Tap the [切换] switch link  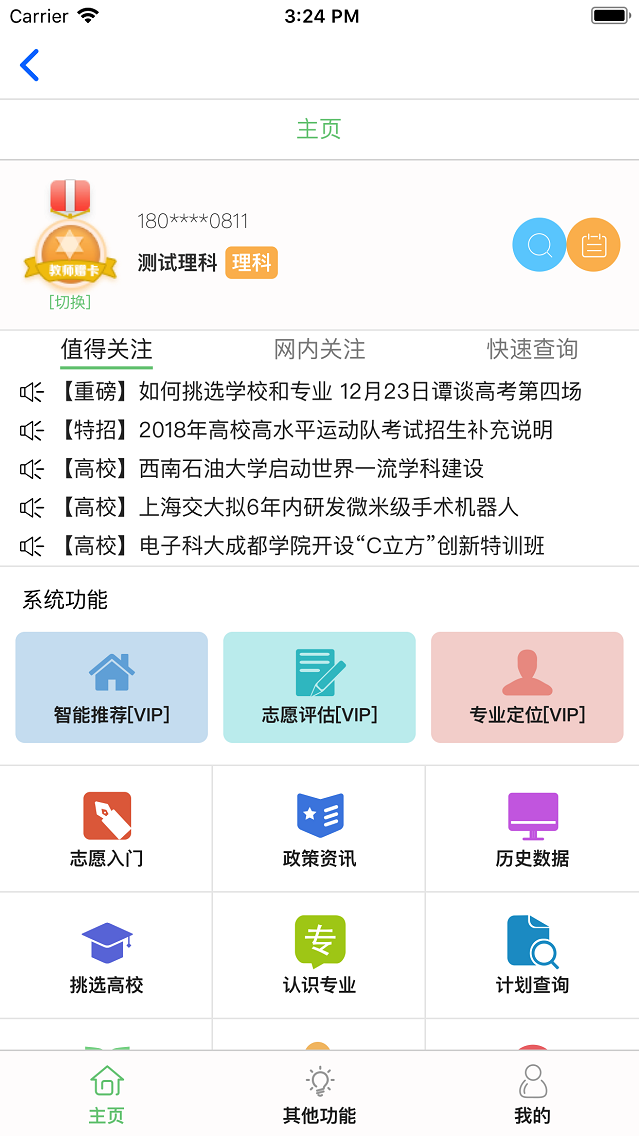(x=69, y=301)
